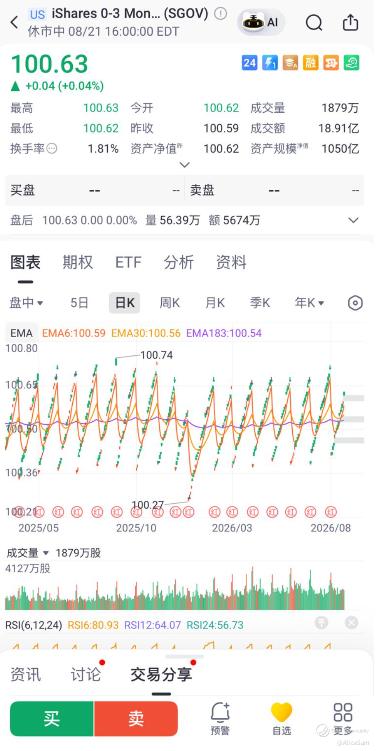Switch to the ETF tab
This screenshot has width=376, height=751.
click(128, 262)
